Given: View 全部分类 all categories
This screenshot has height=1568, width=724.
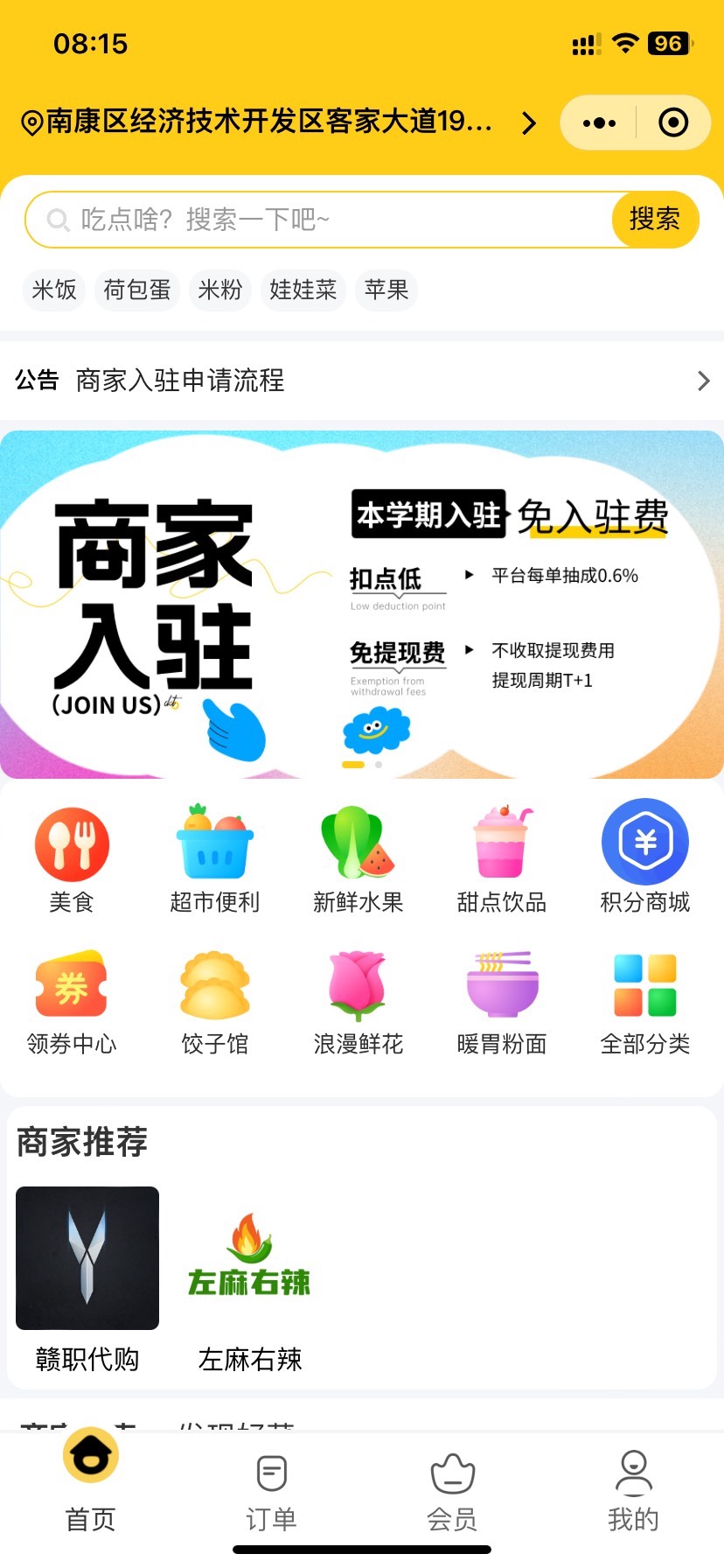Looking at the screenshot, I should 645,1002.
